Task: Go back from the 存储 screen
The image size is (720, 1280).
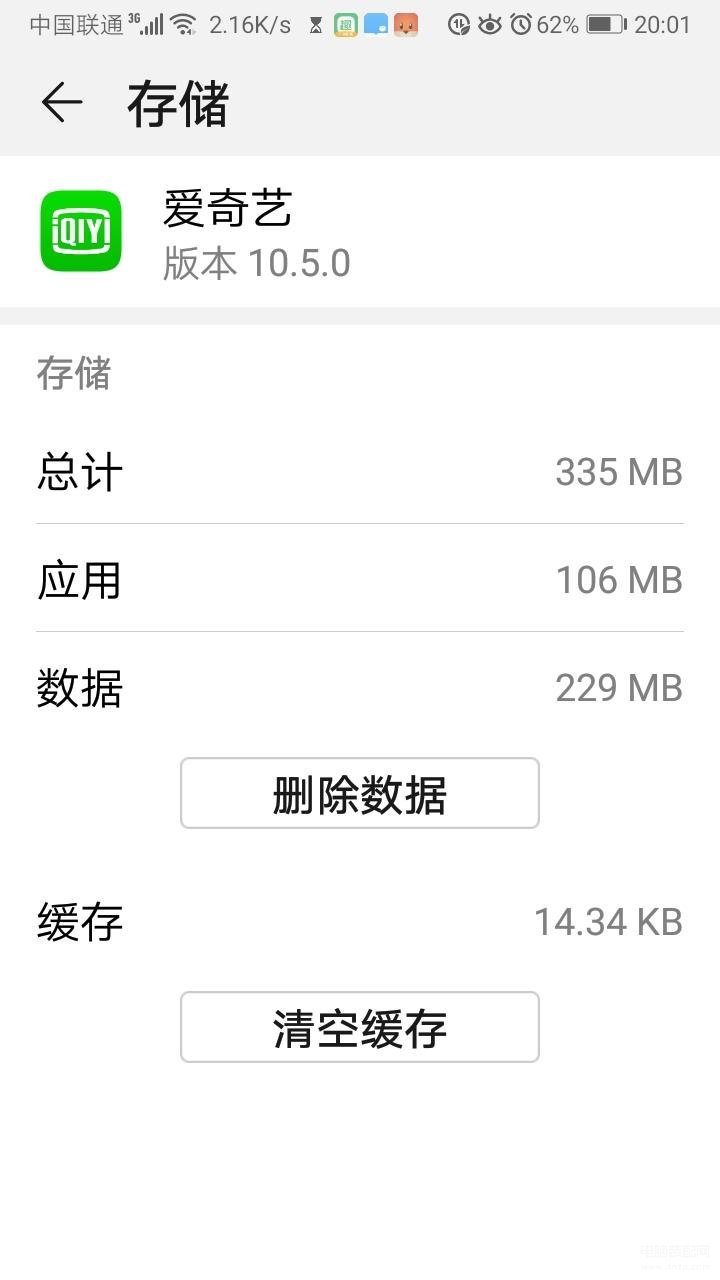Action: pos(61,103)
